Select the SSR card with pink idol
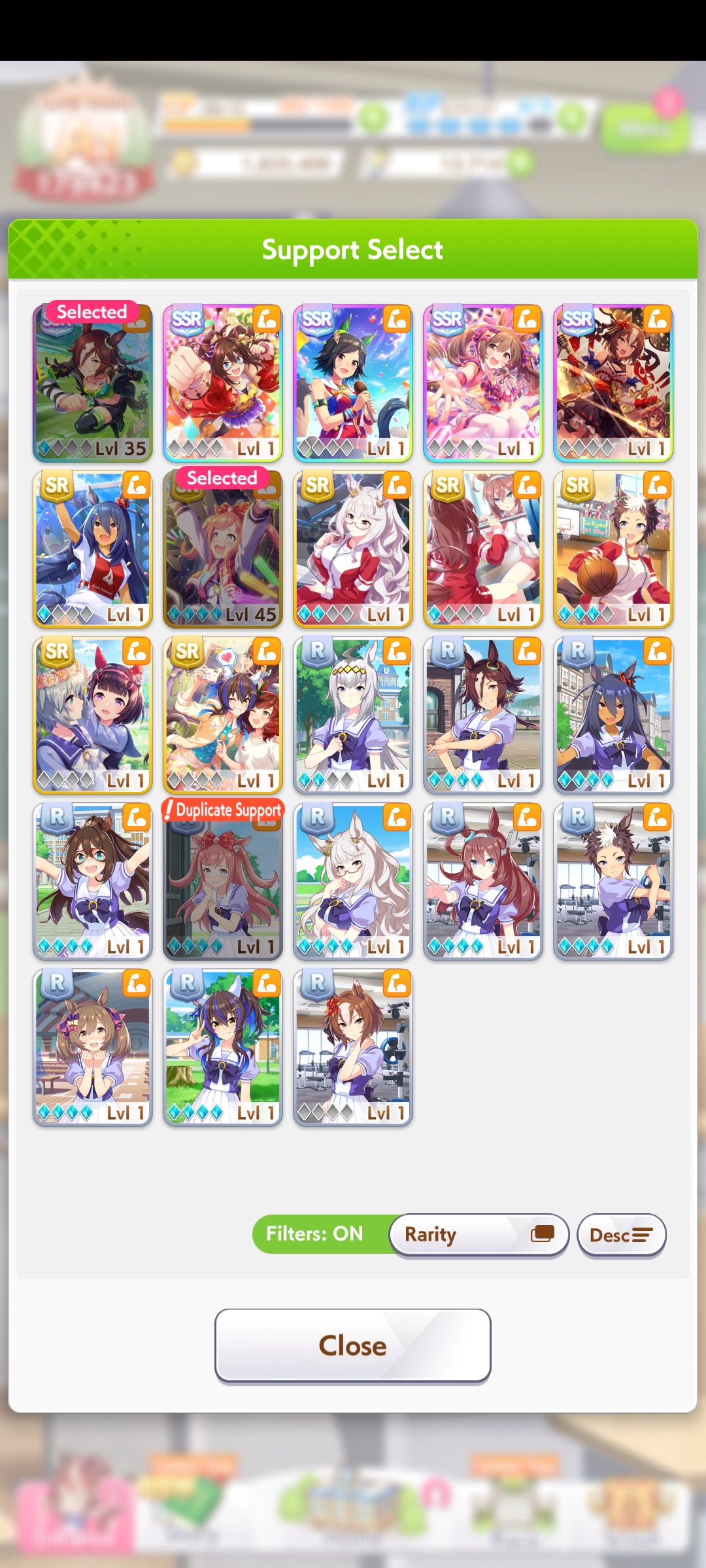This screenshot has width=706, height=1568. pos(482,383)
